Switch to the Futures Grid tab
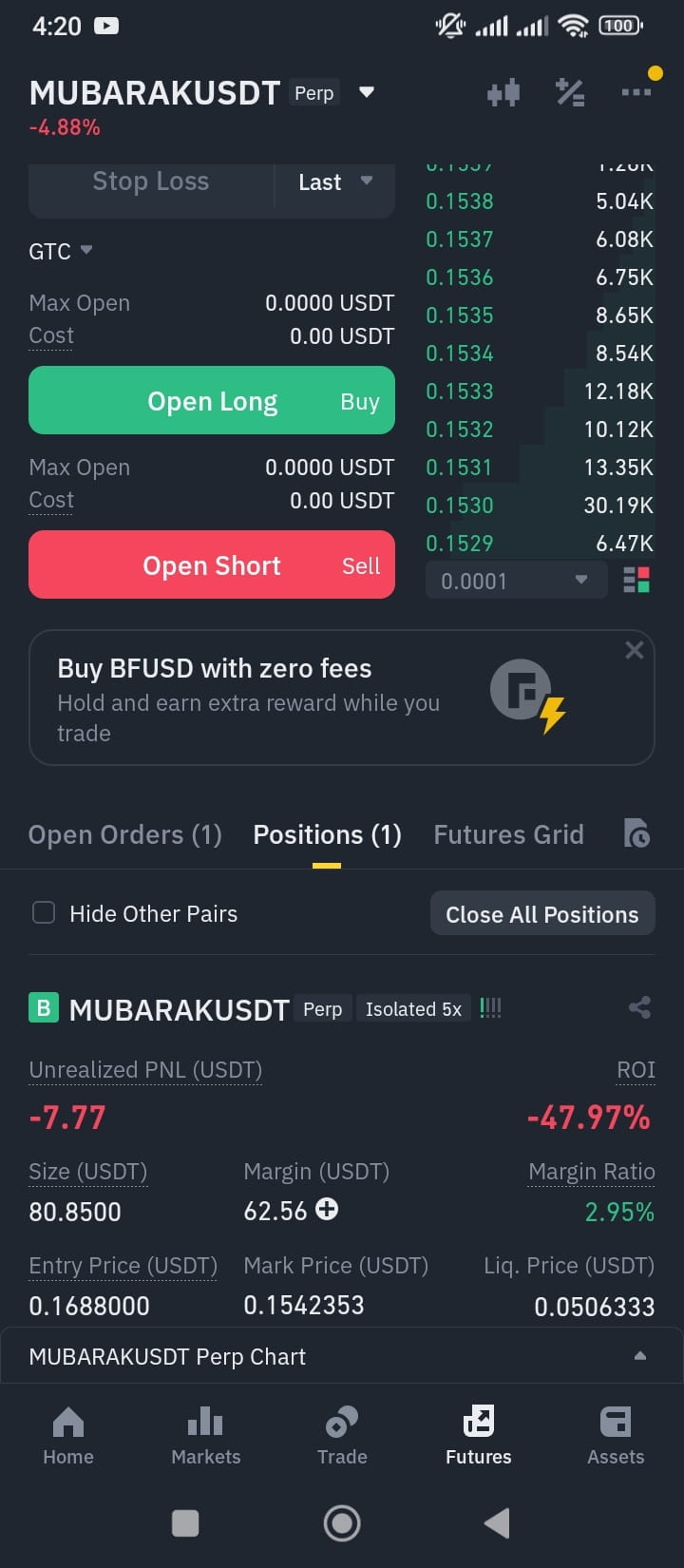 point(508,834)
